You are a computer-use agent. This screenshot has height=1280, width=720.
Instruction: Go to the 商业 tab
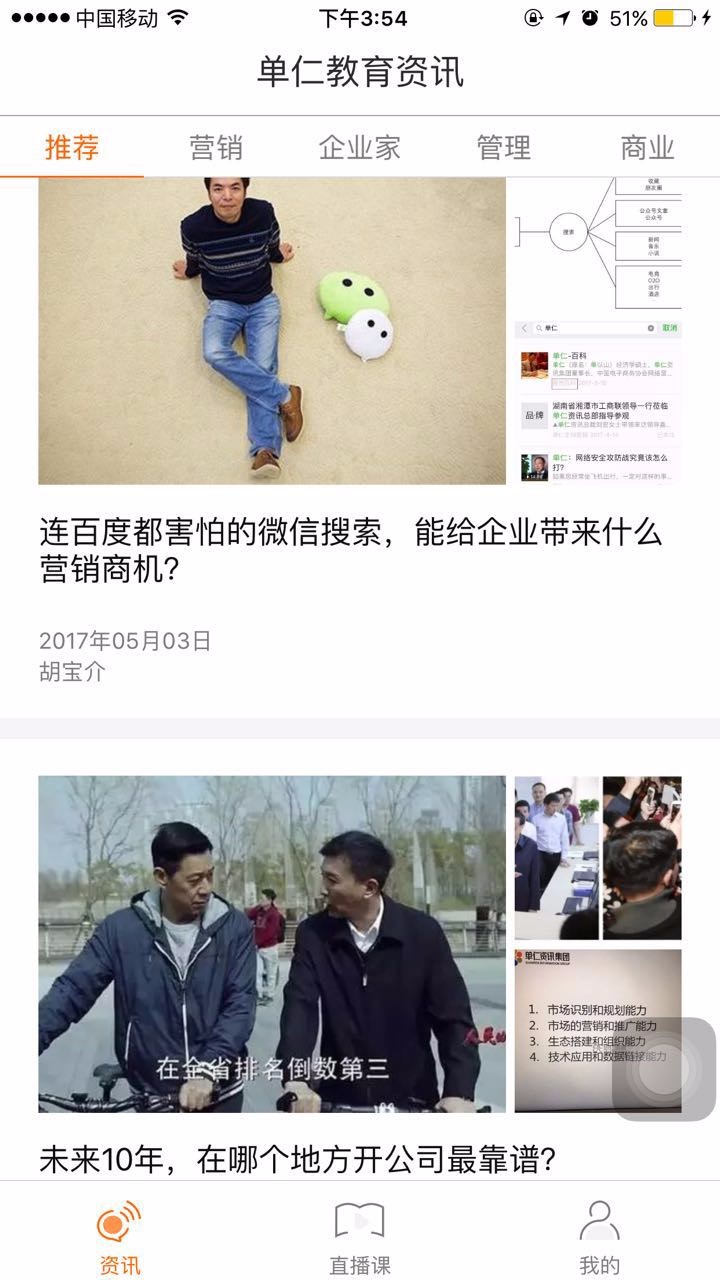click(647, 148)
